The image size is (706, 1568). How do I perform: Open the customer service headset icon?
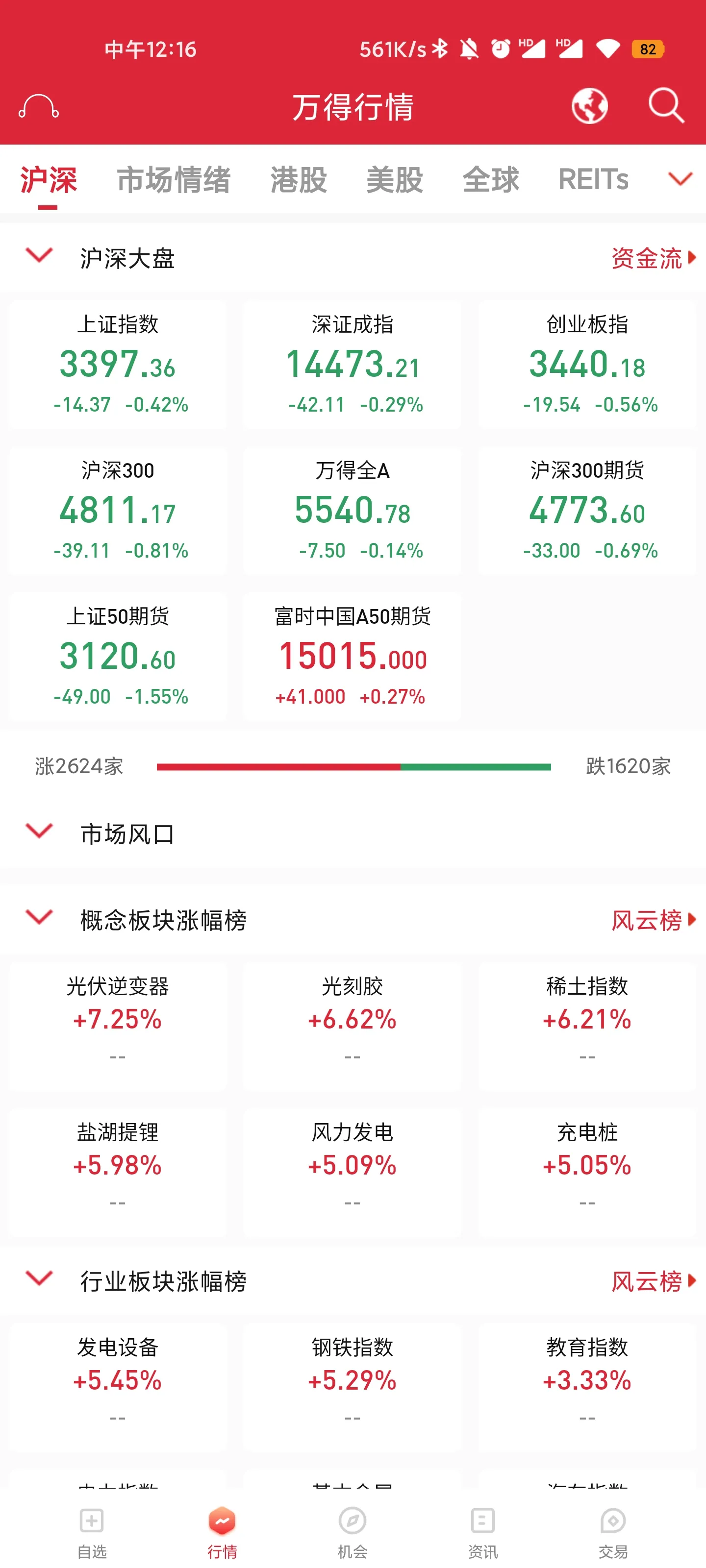point(39,106)
